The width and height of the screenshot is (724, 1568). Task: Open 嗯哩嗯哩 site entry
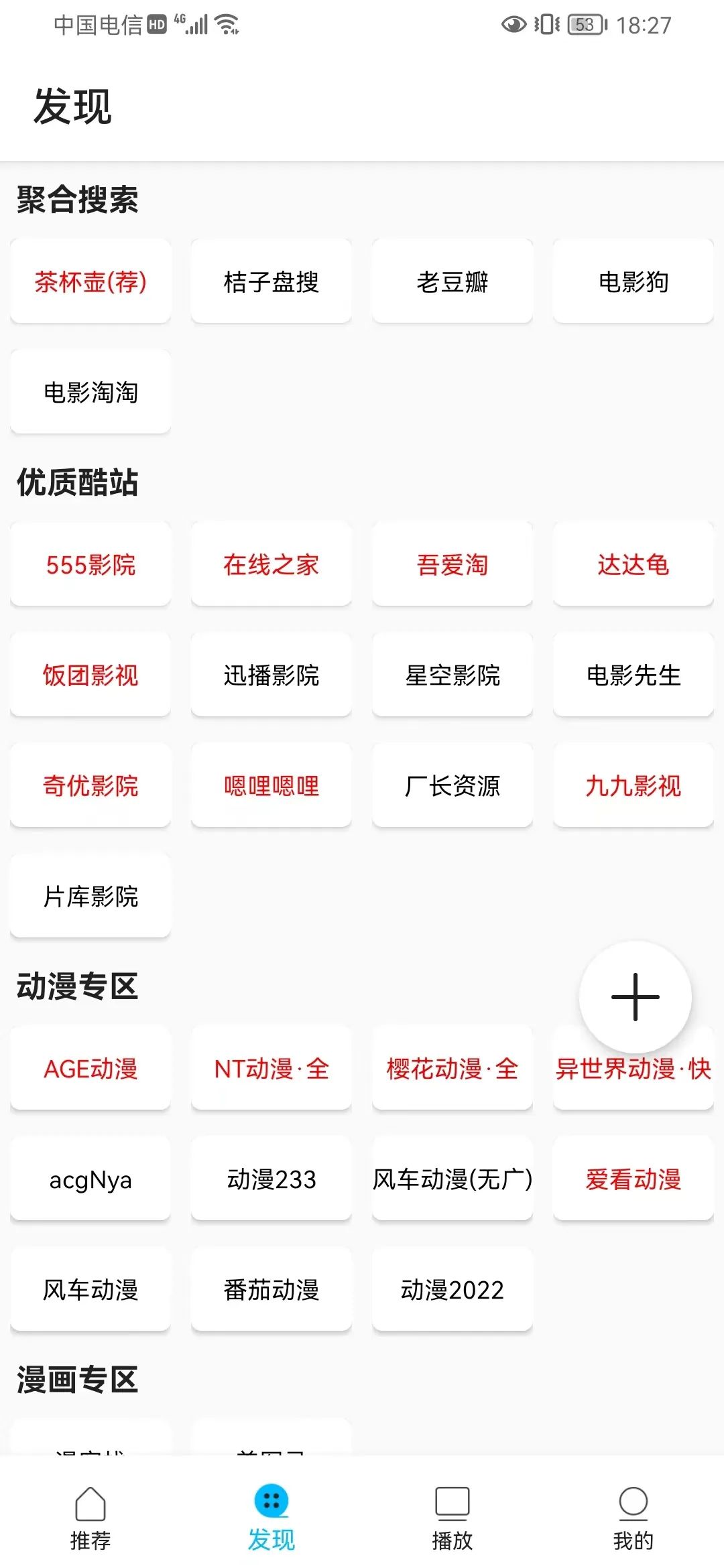click(x=271, y=786)
